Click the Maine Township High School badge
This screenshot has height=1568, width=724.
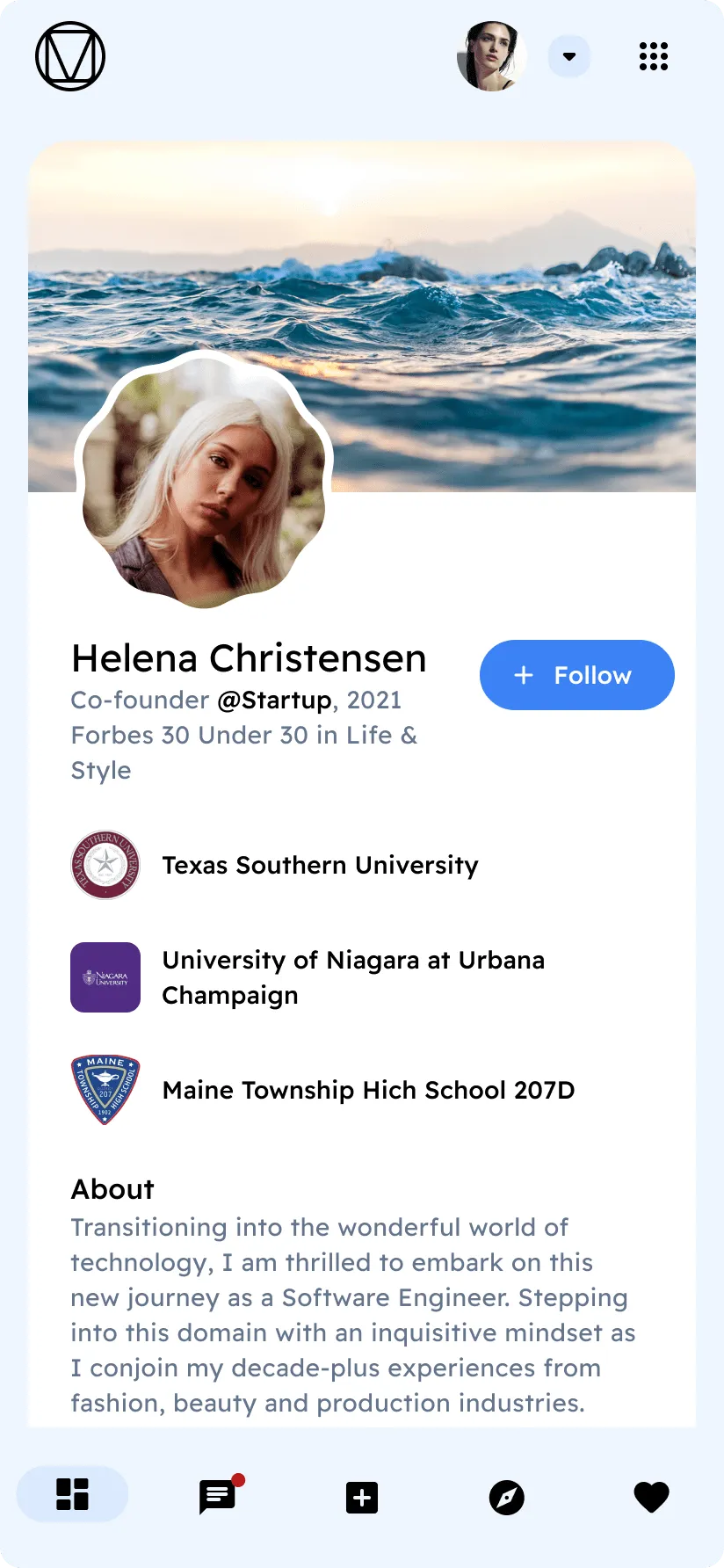coord(105,1090)
